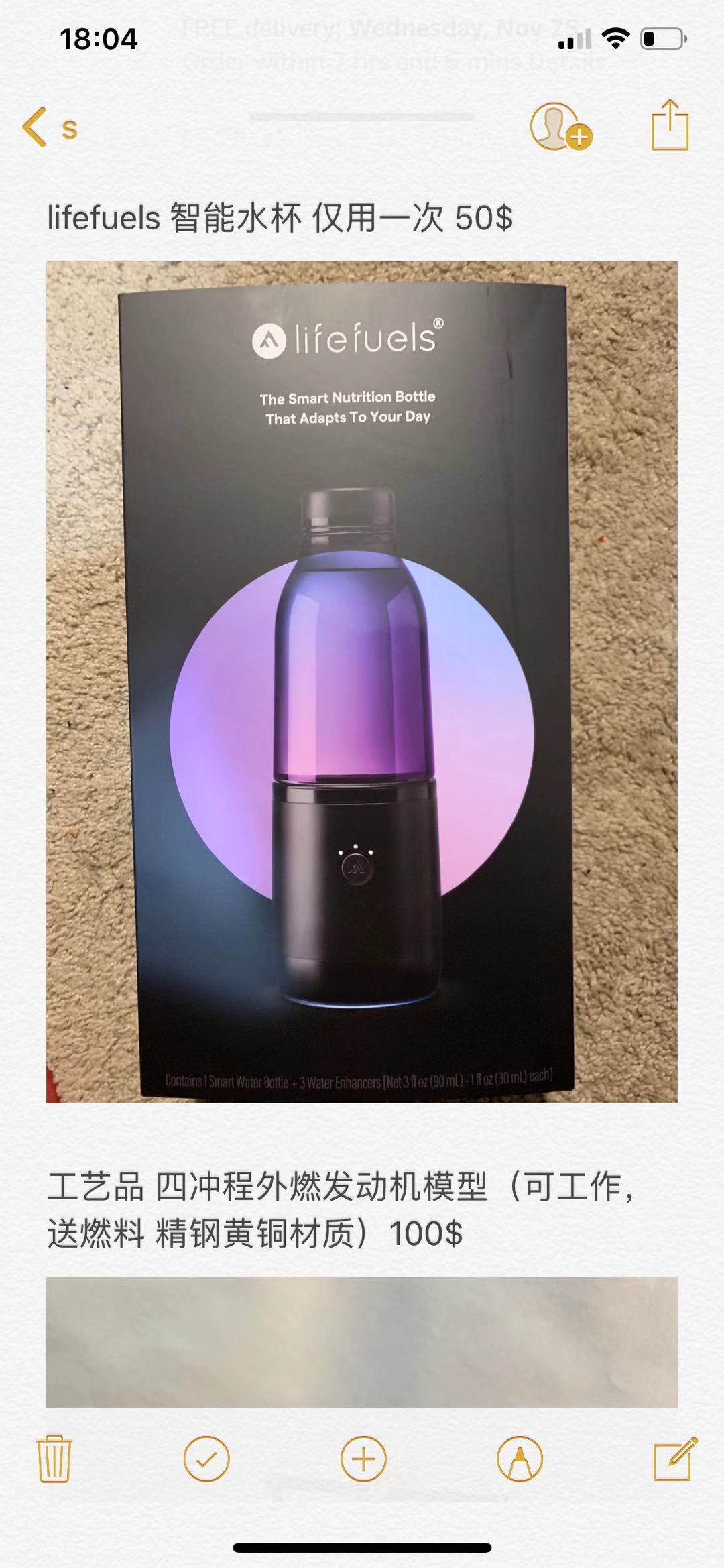Tap the plus icon to insert attachment
724x1568 pixels.
(x=363, y=1459)
